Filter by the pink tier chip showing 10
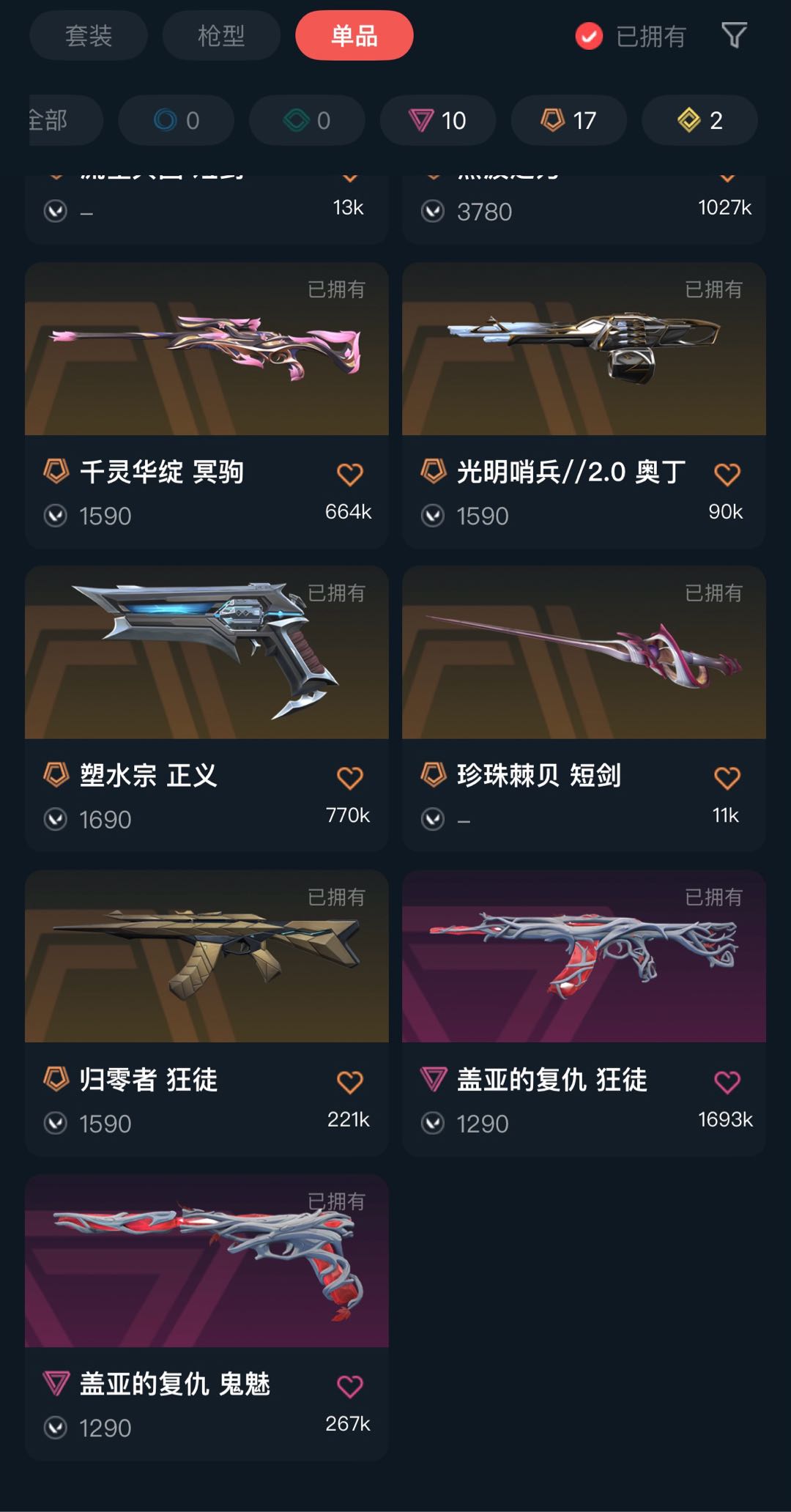Image resolution: width=791 pixels, height=1512 pixels. (x=437, y=120)
